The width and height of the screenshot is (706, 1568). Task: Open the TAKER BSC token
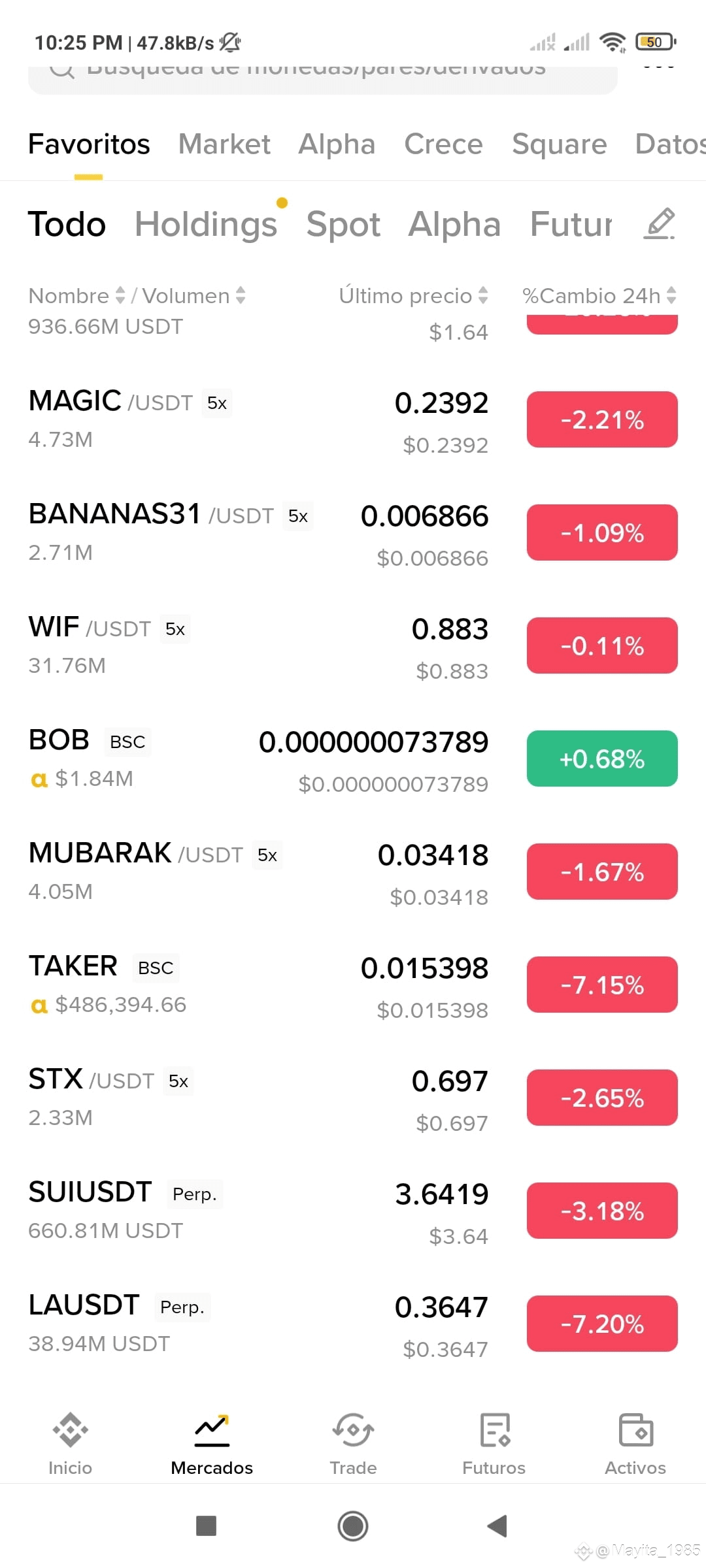(353, 985)
